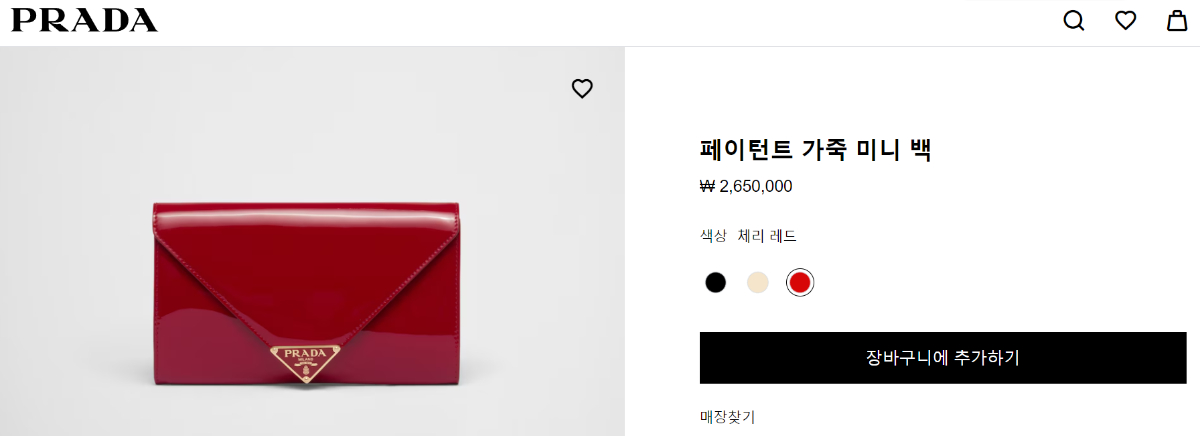Select the beige color swatch
Image resolution: width=1200 pixels, height=436 pixels.
[x=758, y=282]
